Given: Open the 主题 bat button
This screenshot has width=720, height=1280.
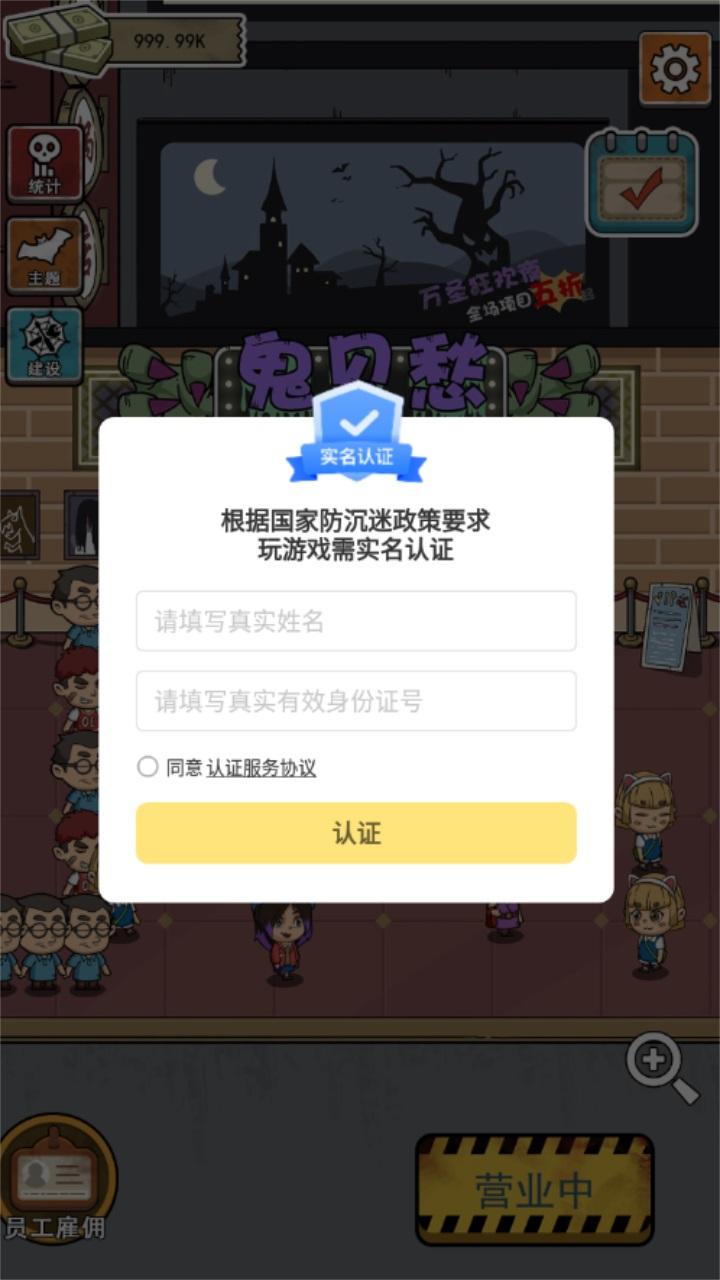Looking at the screenshot, I should click(45, 256).
